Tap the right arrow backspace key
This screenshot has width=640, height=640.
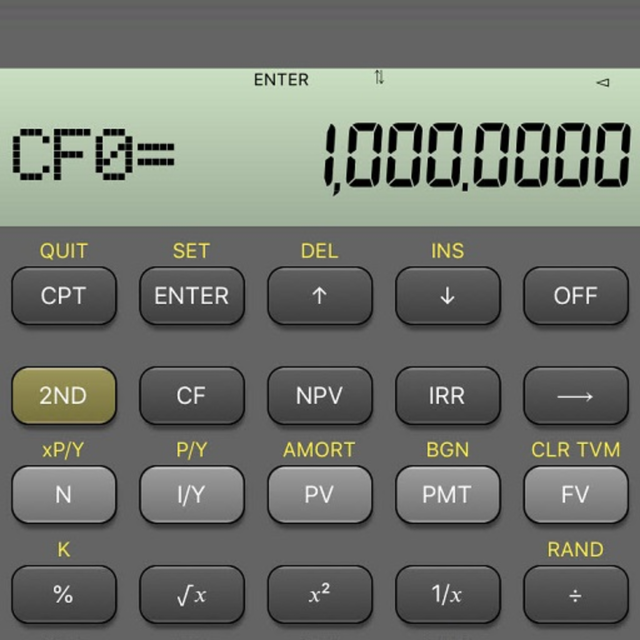[x=575, y=395]
